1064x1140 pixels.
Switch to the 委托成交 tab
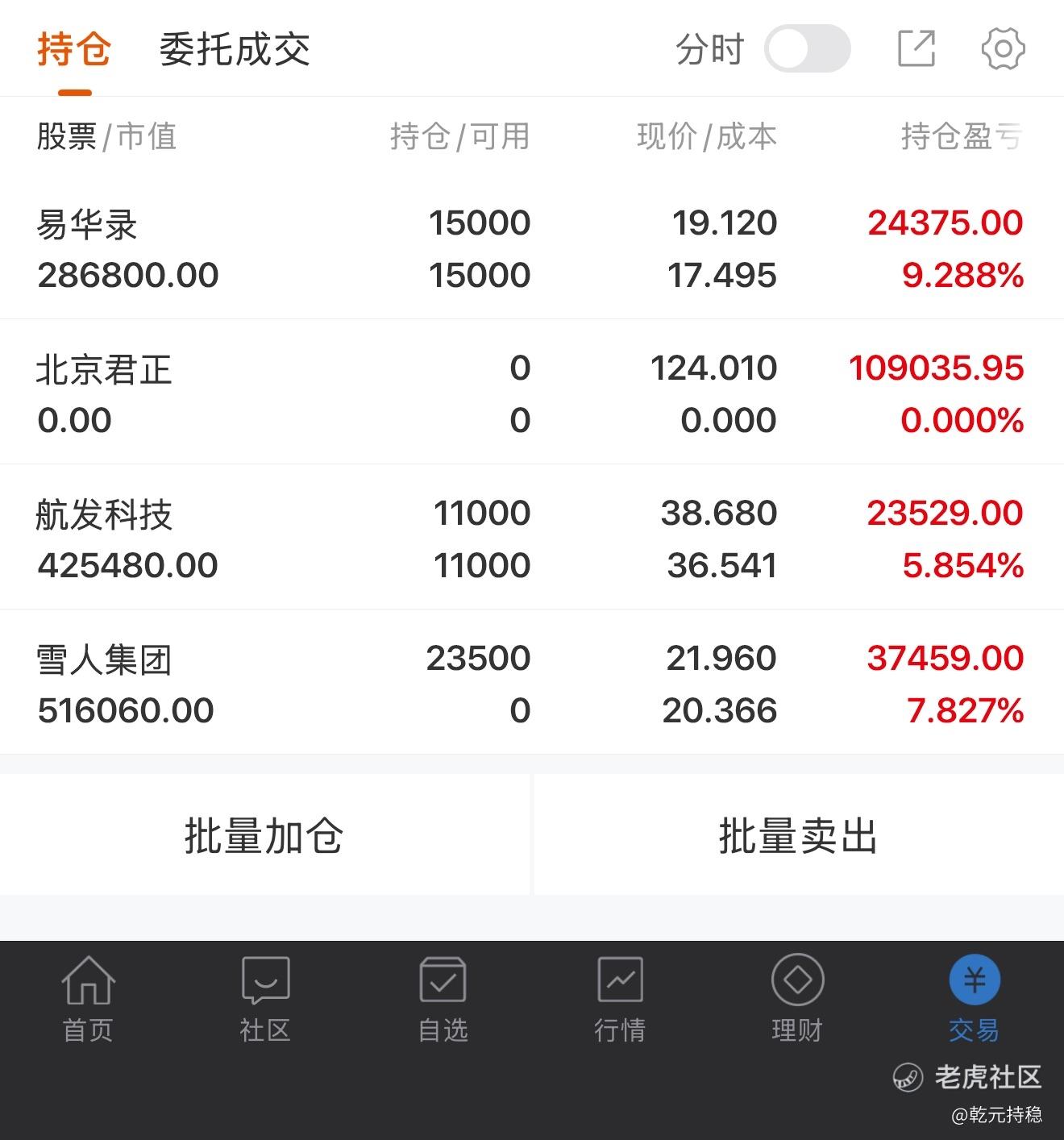point(235,50)
